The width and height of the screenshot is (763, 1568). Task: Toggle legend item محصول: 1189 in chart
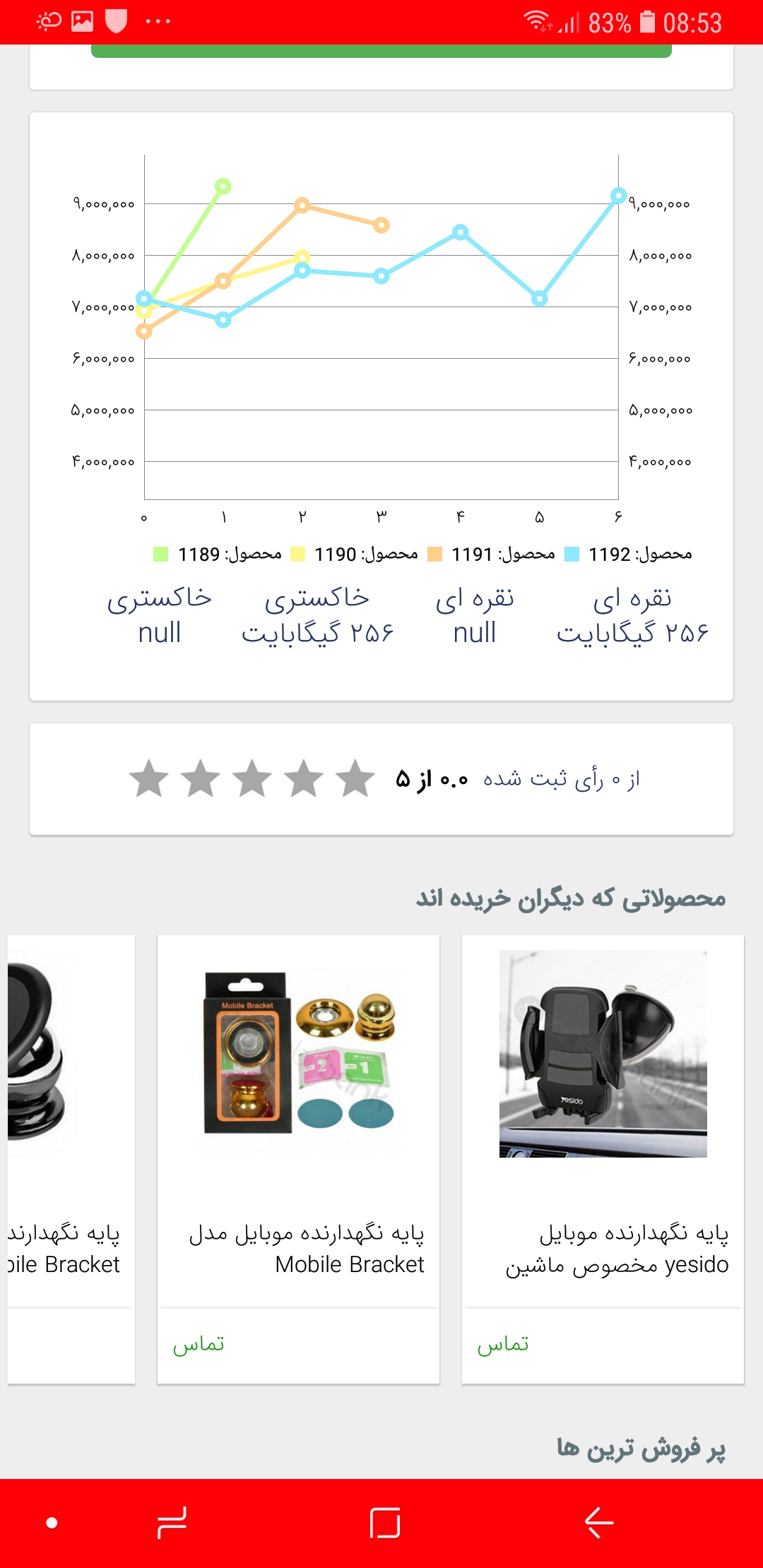coord(218,554)
